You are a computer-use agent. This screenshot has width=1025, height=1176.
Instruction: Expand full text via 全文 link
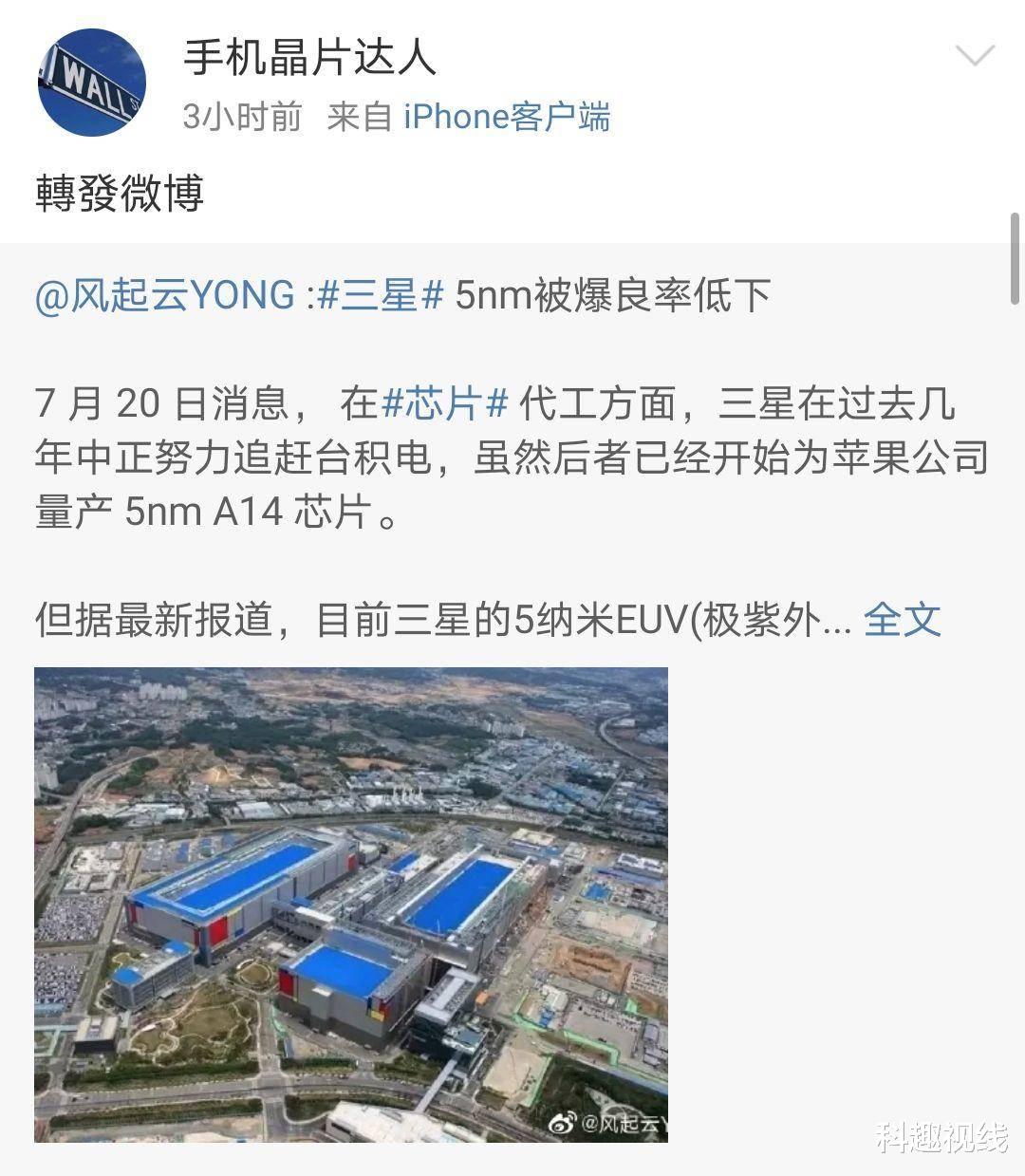pos(902,622)
